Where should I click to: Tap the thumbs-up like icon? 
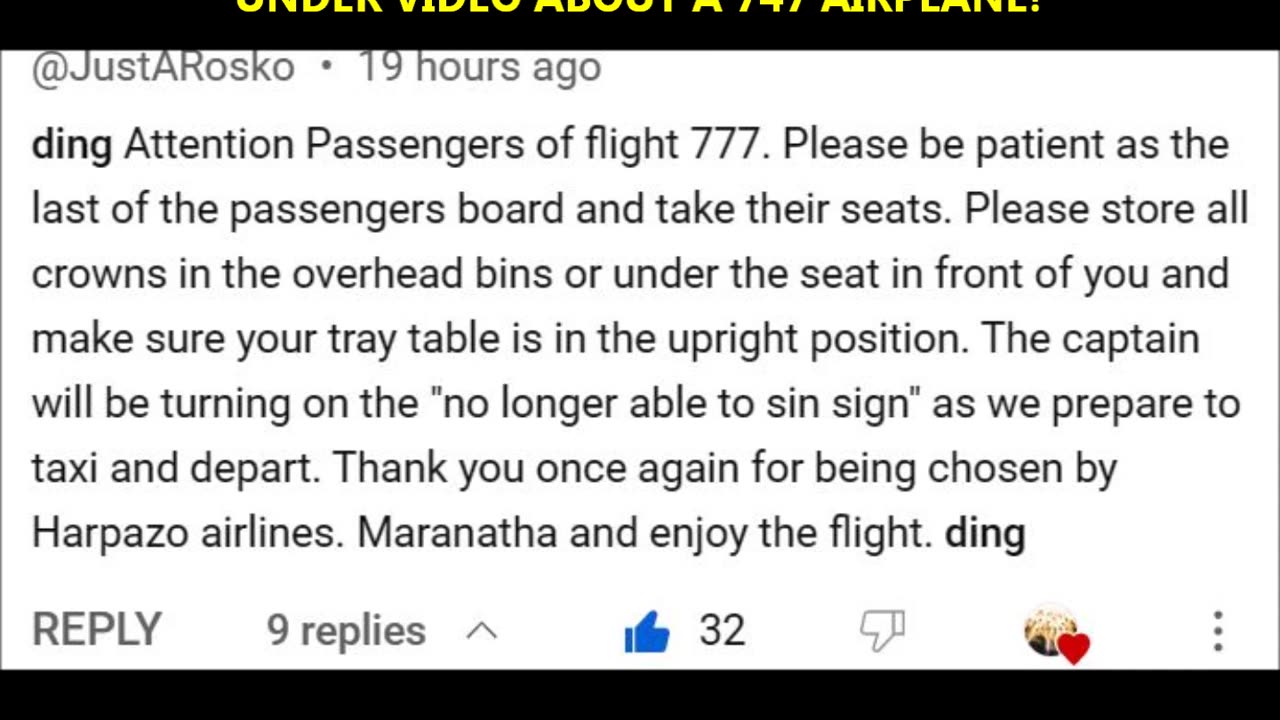pos(646,631)
